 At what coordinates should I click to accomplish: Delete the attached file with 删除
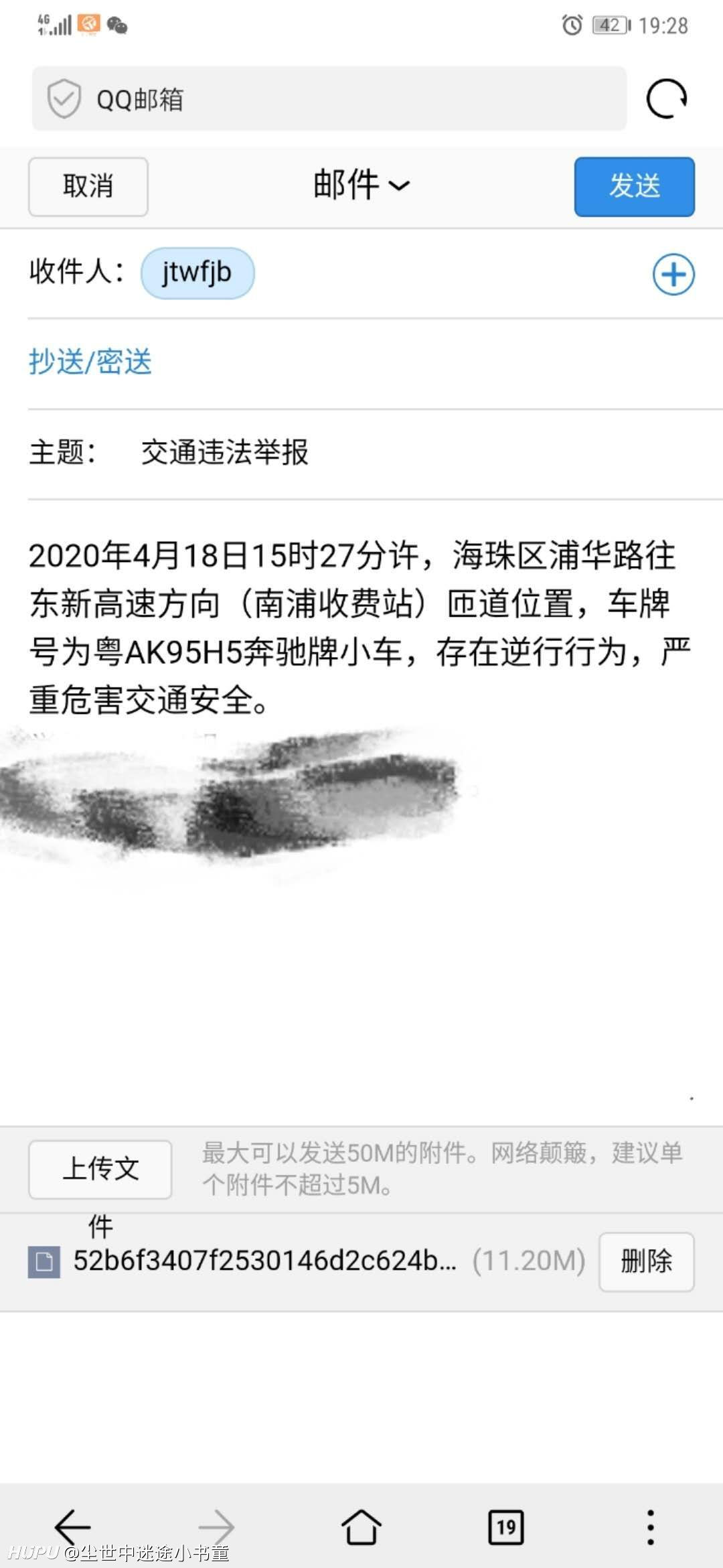(646, 1261)
